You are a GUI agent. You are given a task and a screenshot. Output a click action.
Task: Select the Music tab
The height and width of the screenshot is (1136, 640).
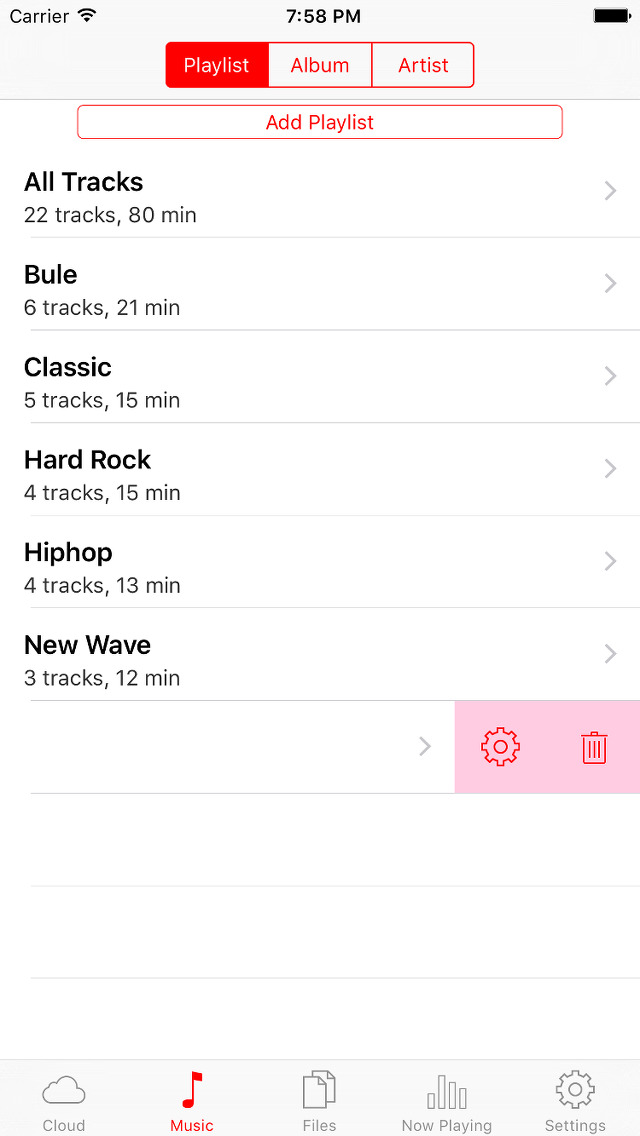click(192, 1100)
